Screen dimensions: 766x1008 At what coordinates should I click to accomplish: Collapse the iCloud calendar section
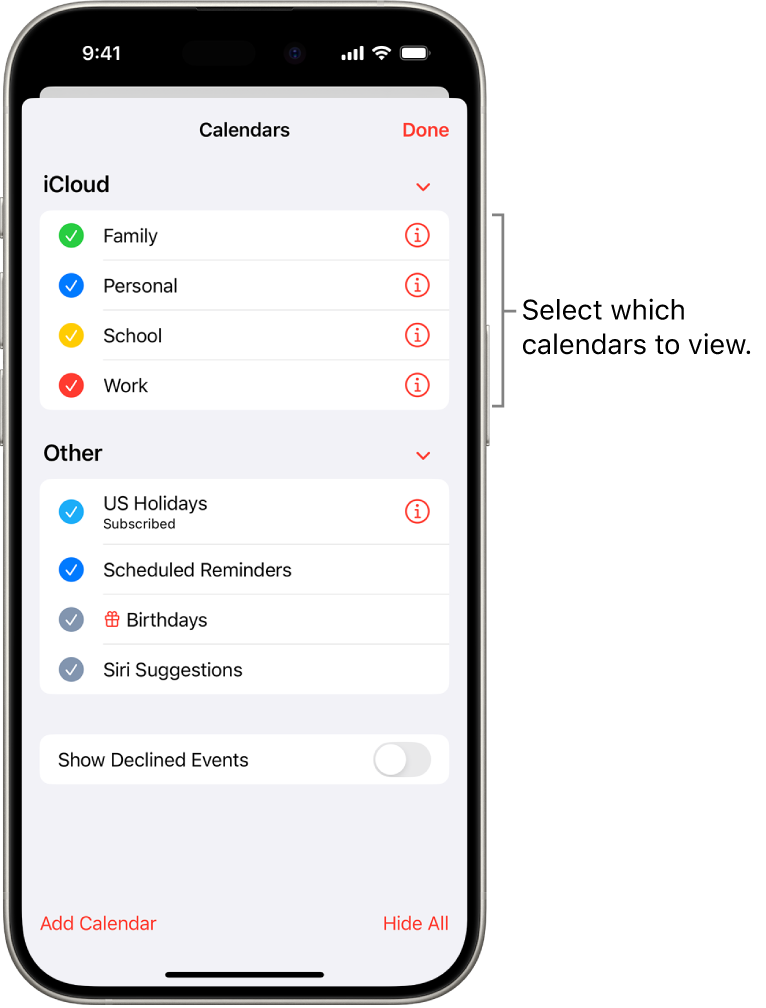(423, 186)
